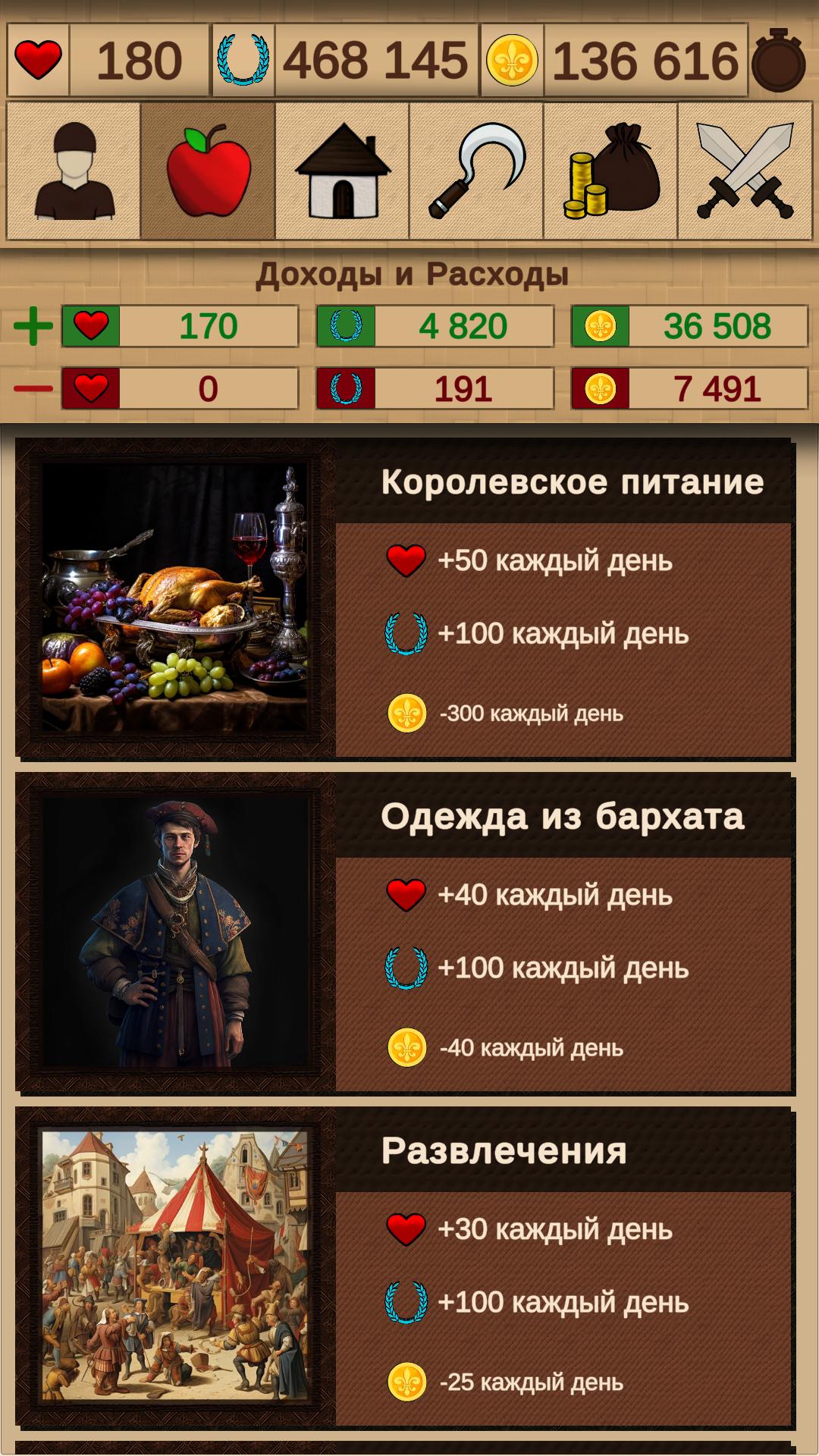
Task: Switch to the house tab
Action: (x=342, y=171)
